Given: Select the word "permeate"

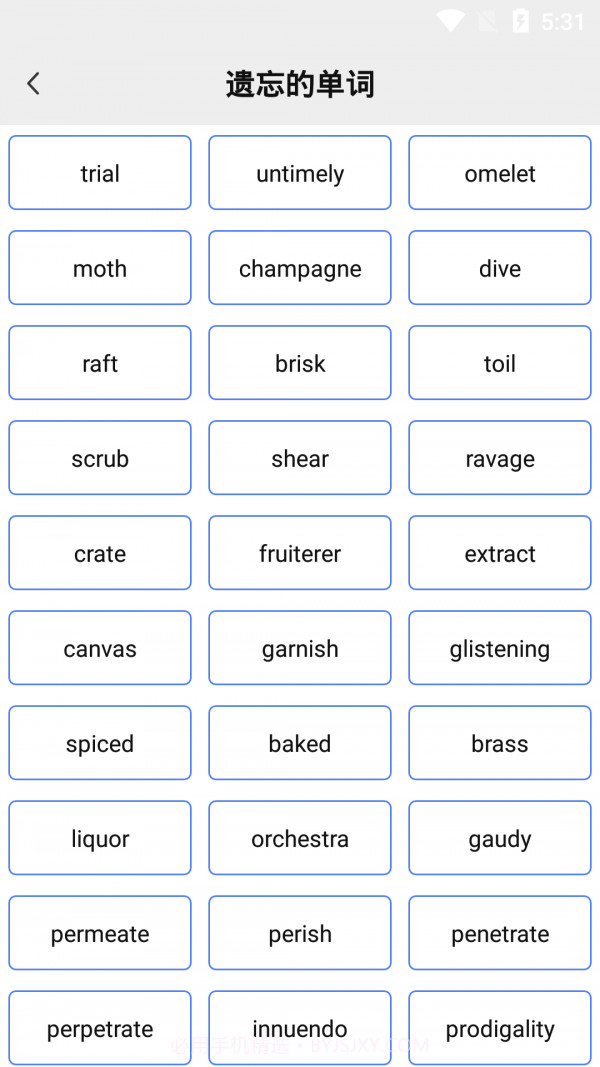Looking at the screenshot, I should pyautogui.click(x=100, y=933).
